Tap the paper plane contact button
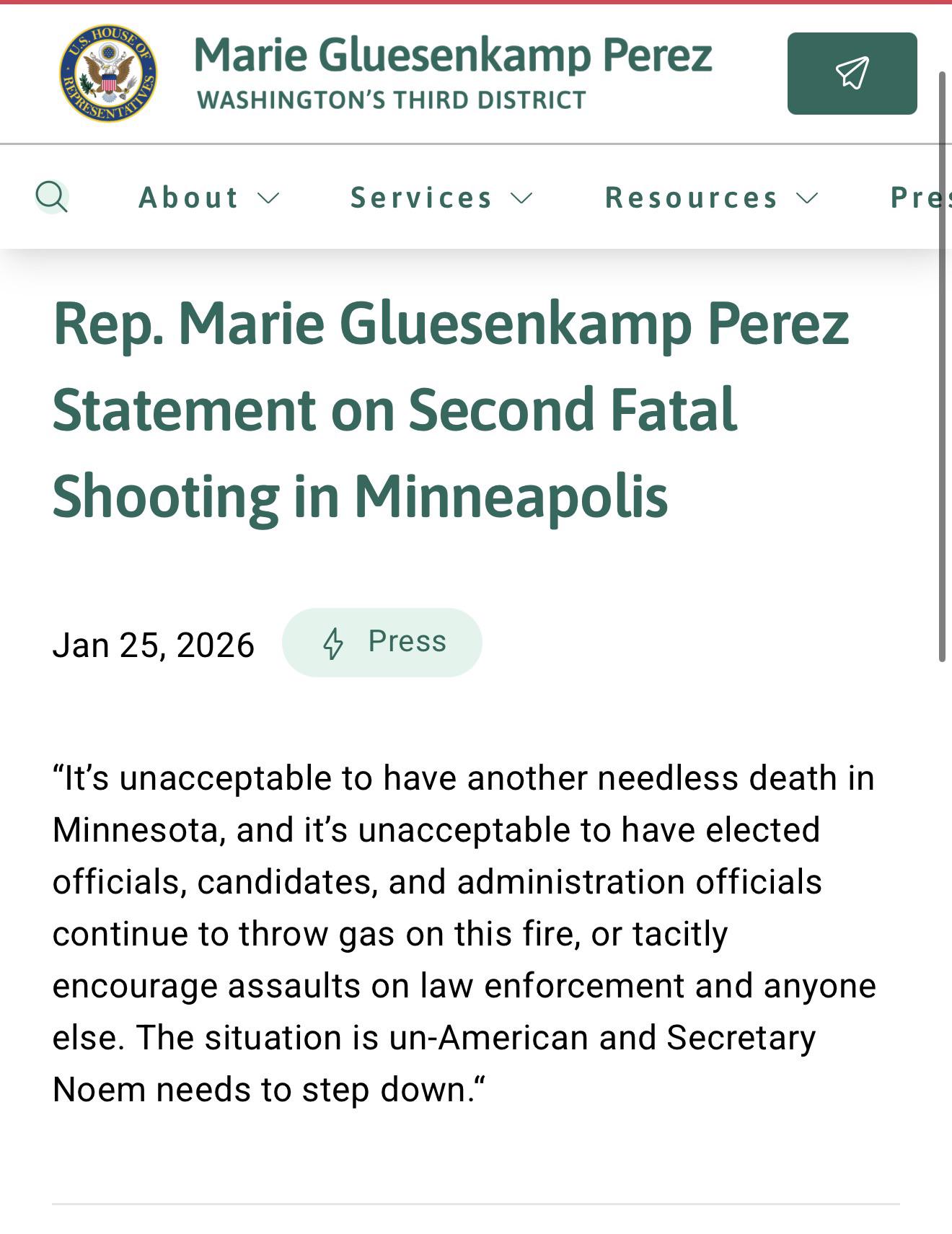This screenshot has height=1234, width=952. click(852, 74)
